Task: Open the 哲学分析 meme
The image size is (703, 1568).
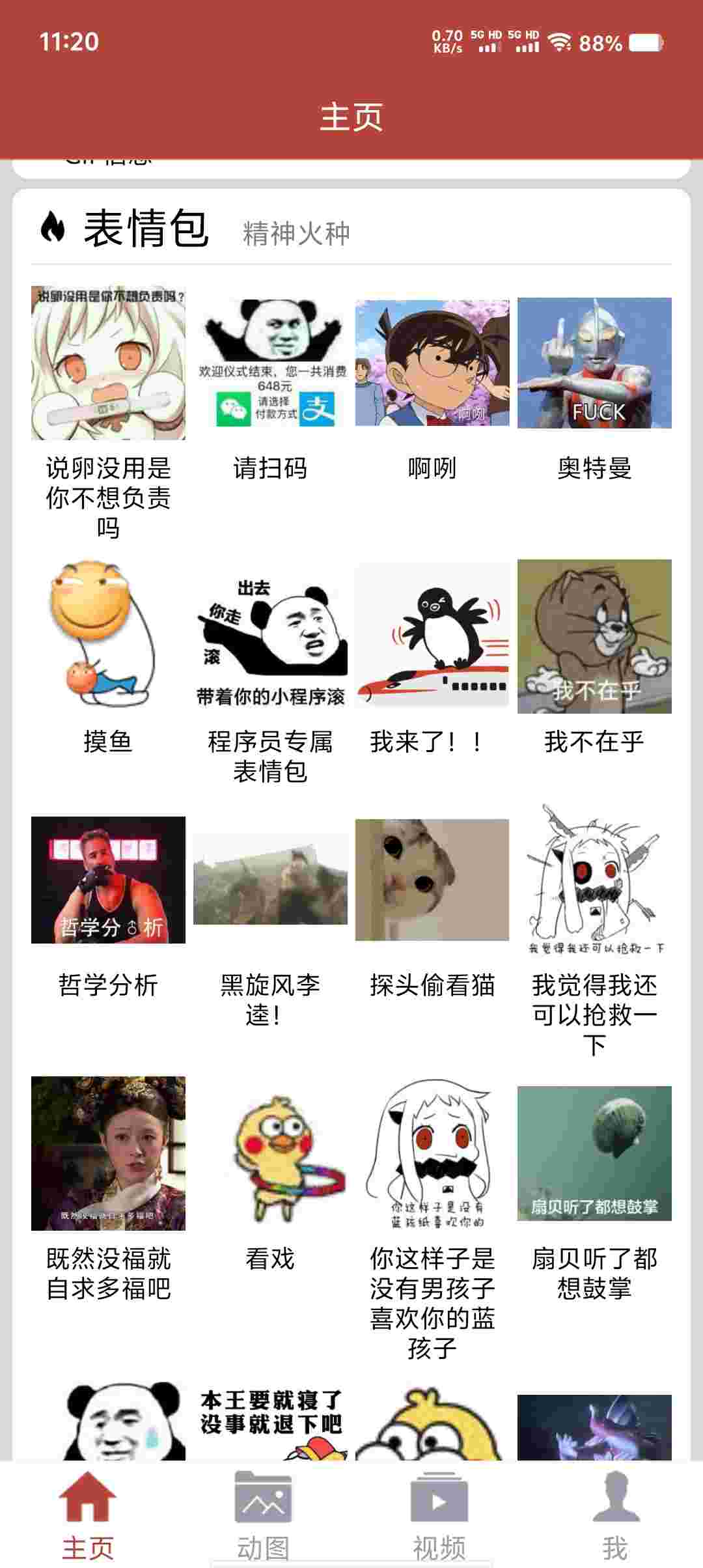Action: click(108, 880)
